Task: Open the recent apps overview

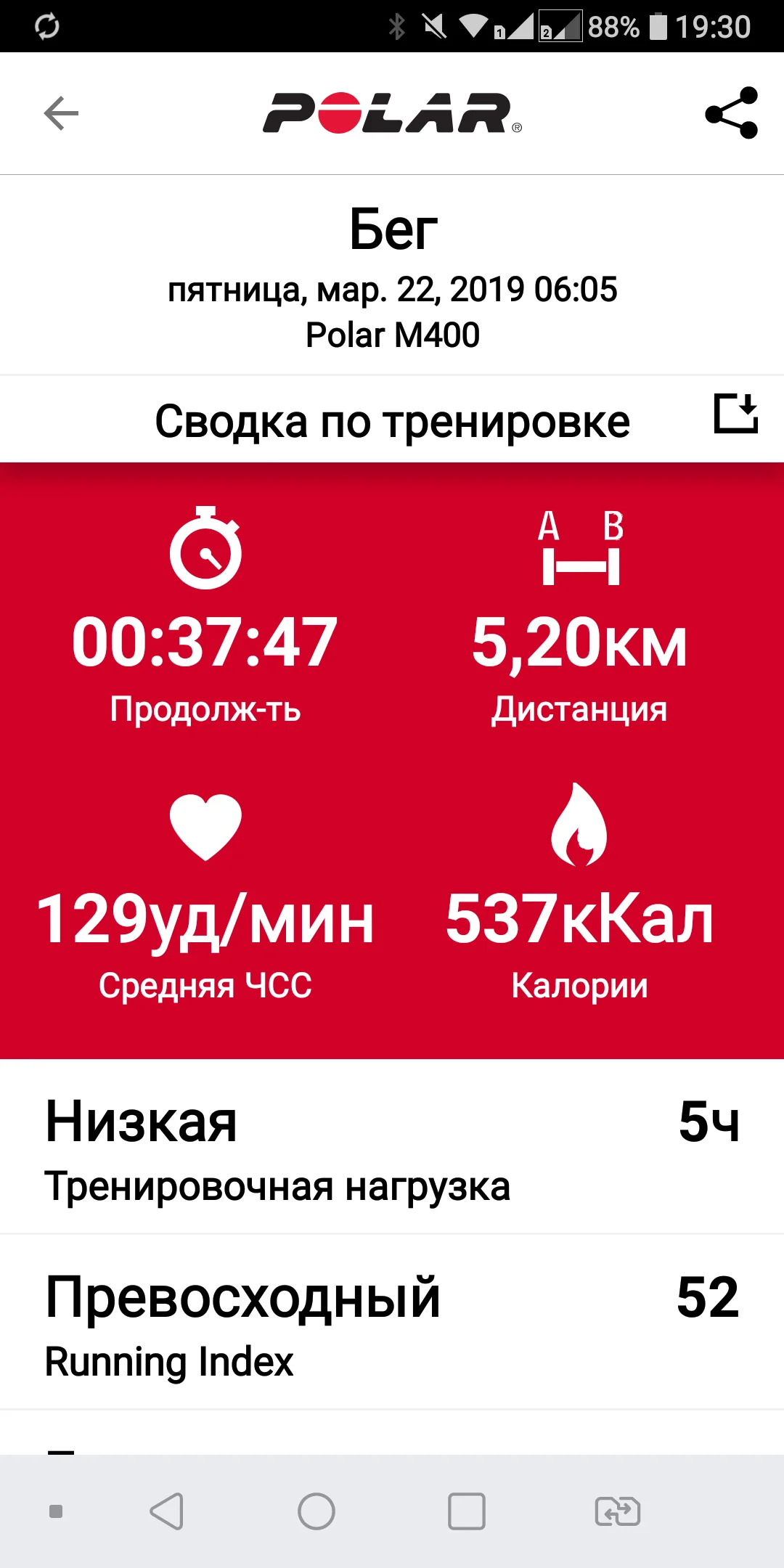Action: pos(466,1511)
